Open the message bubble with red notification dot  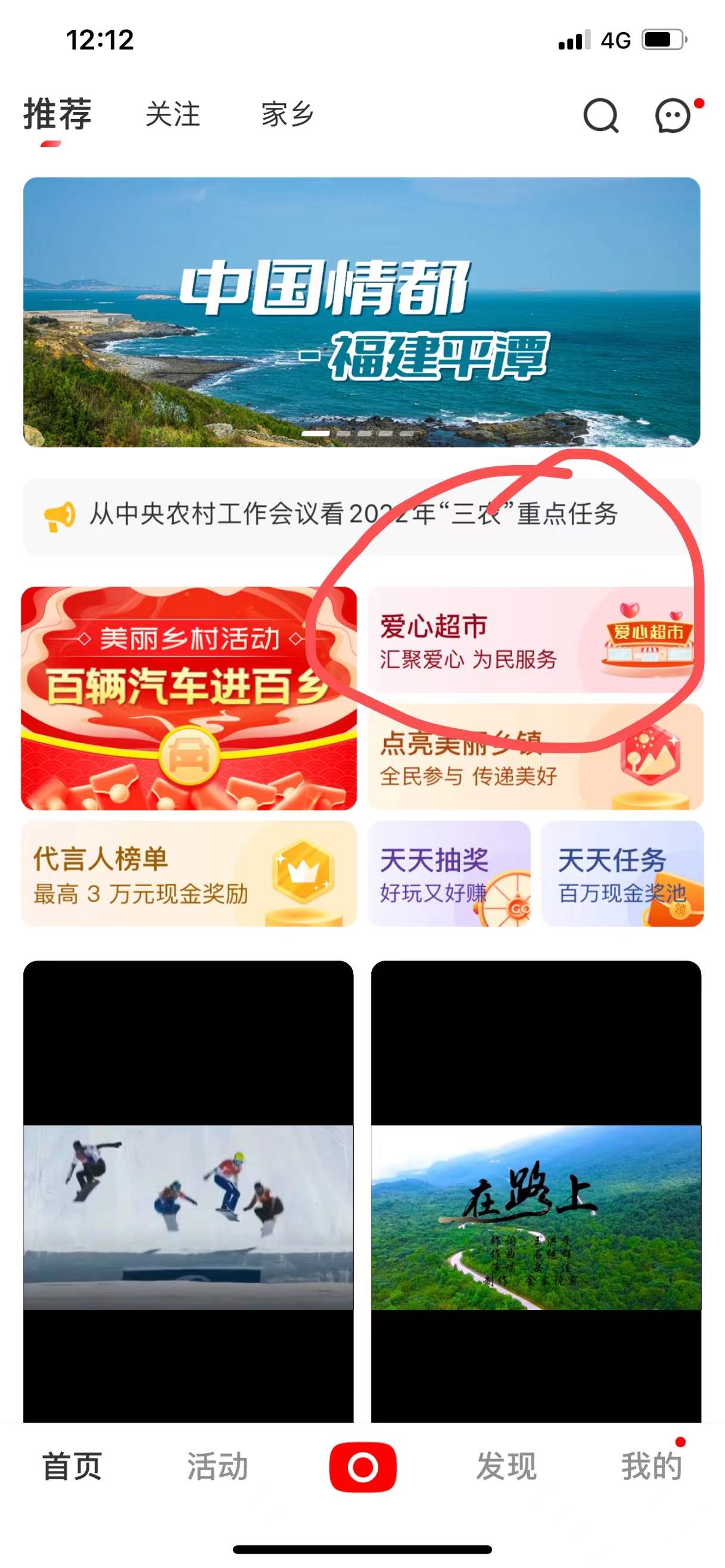pos(671,117)
